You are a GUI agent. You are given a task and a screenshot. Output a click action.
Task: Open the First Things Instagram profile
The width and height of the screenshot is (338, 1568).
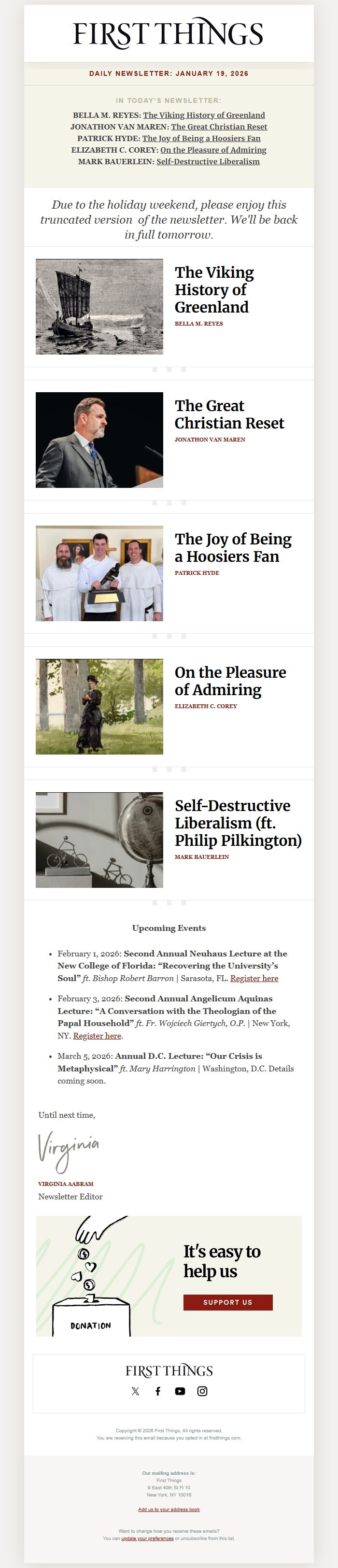tap(202, 1391)
